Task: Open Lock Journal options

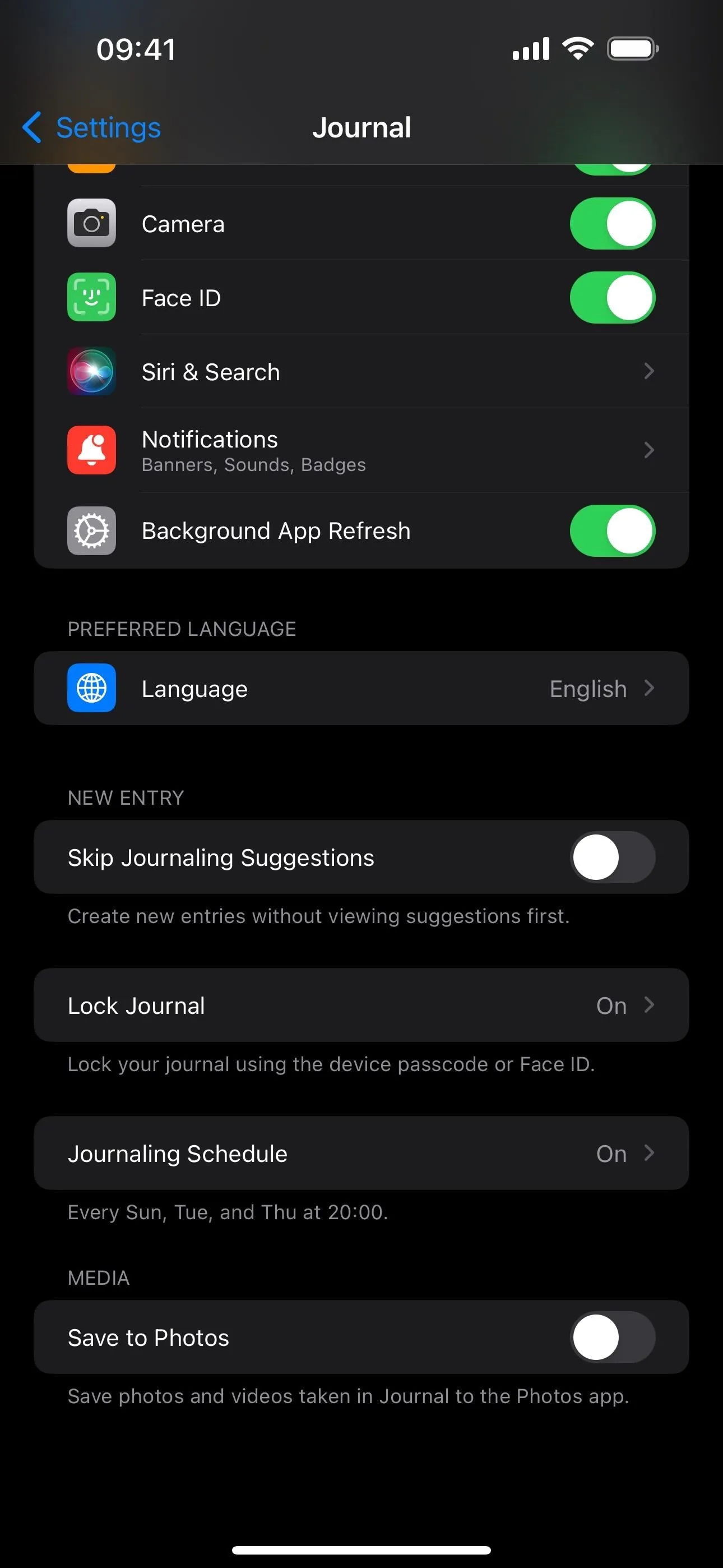Action: [x=361, y=1005]
